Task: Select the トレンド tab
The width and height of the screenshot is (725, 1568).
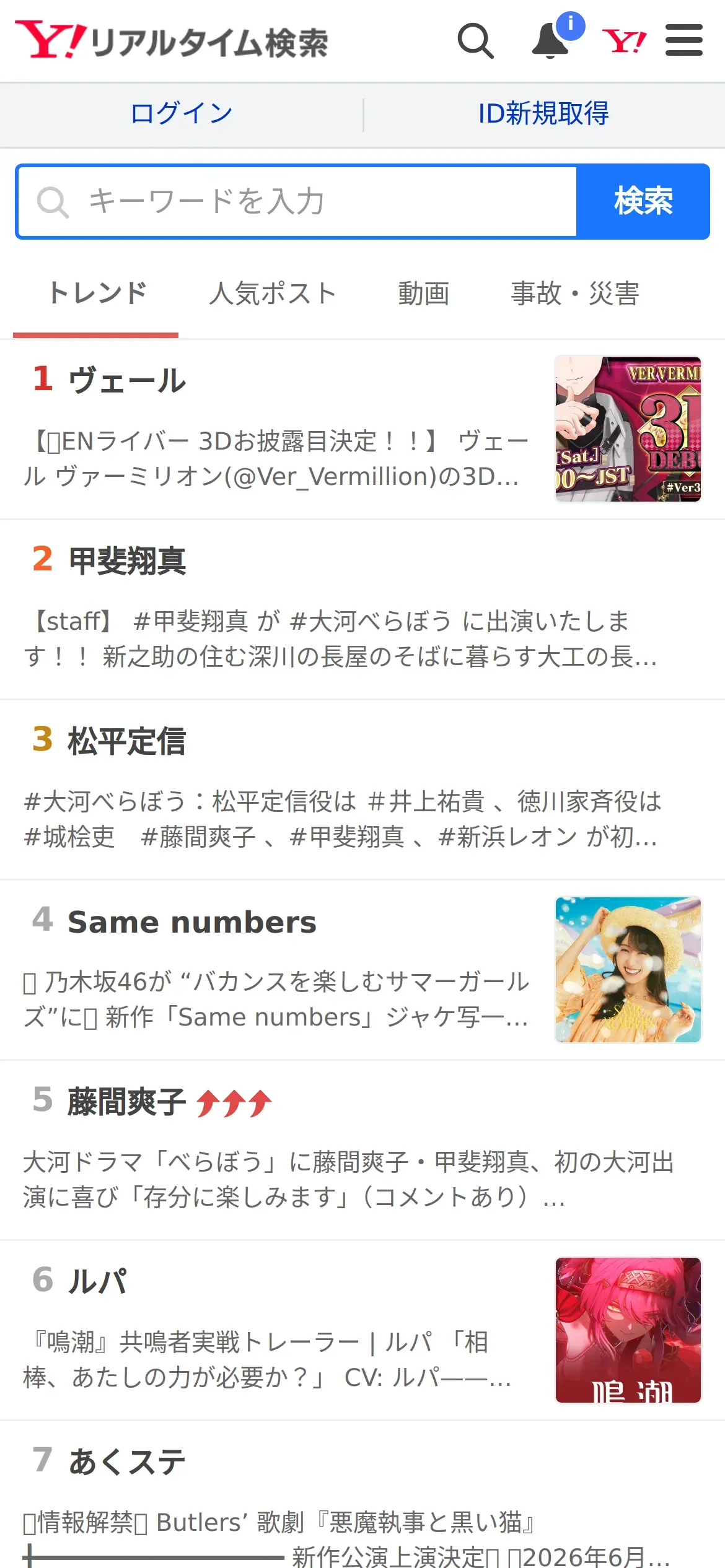Action: [97, 294]
